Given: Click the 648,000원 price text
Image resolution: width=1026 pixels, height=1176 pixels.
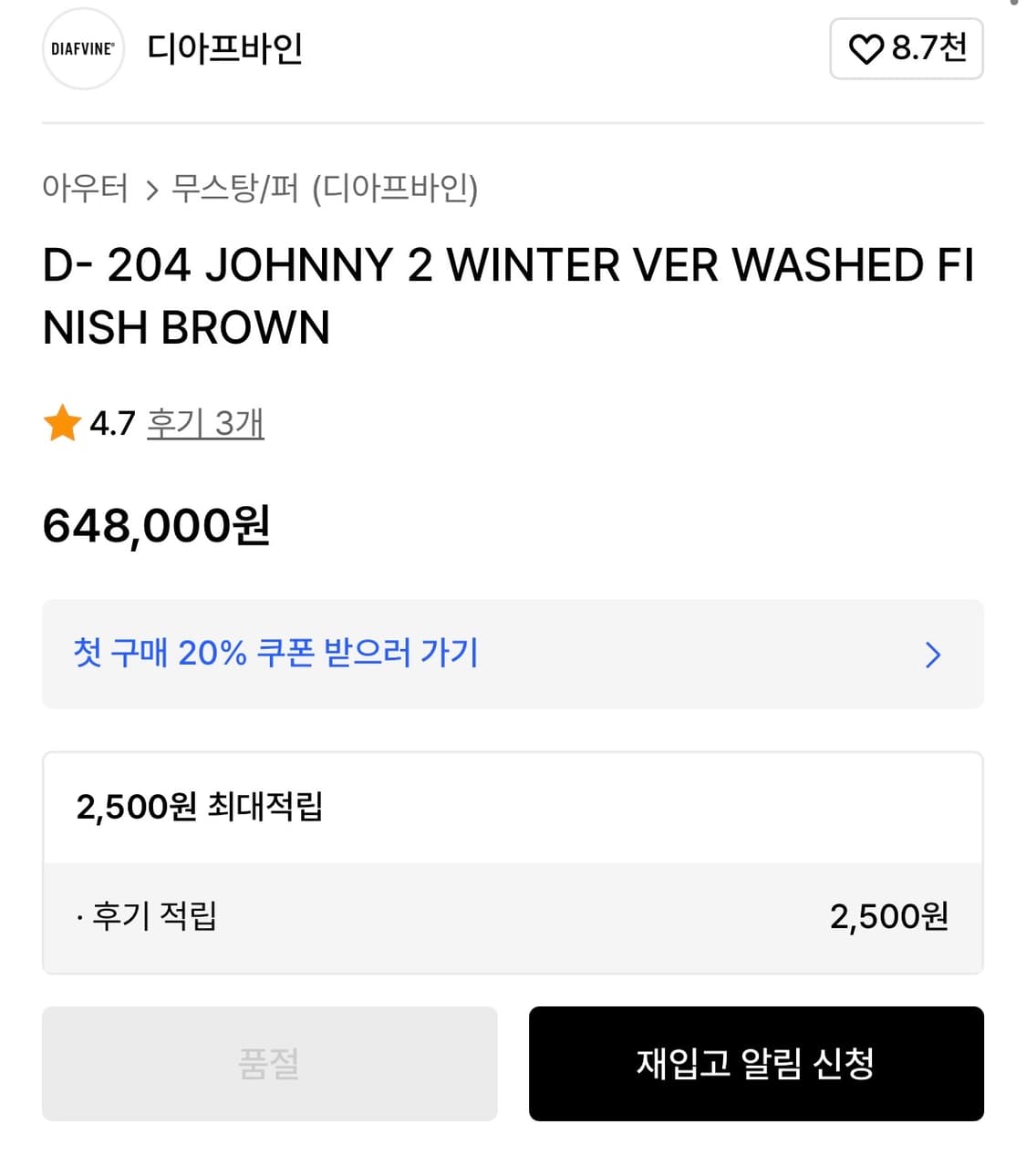Looking at the screenshot, I should [157, 526].
